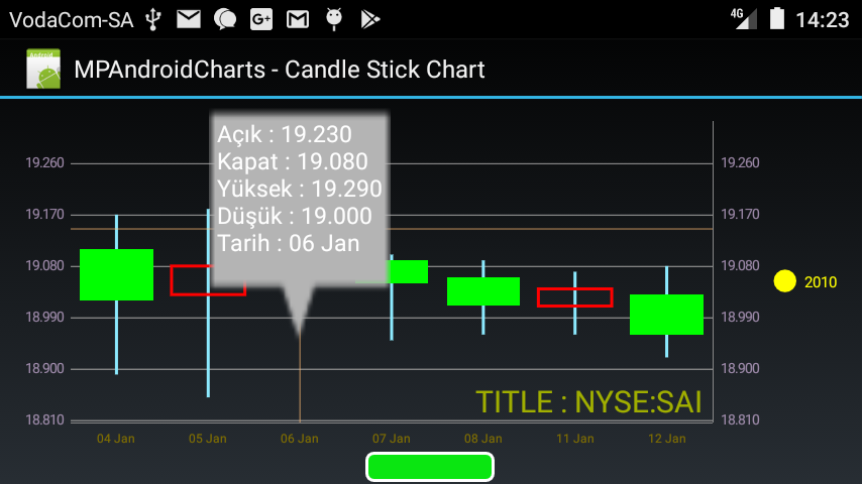
Task: Select the red 05 Jan candle
Action: [x=208, y=280]
